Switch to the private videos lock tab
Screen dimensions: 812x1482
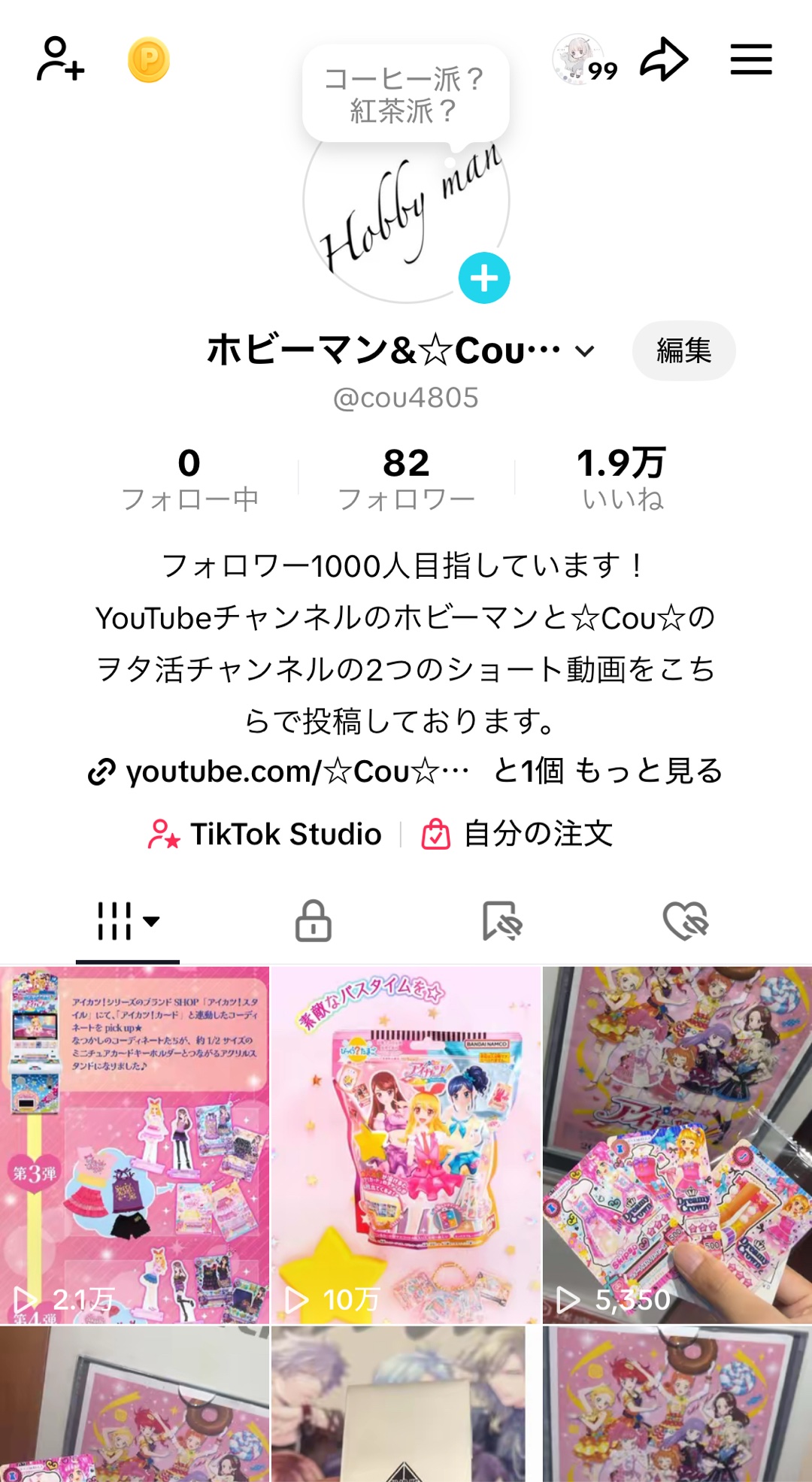point(314,921)
